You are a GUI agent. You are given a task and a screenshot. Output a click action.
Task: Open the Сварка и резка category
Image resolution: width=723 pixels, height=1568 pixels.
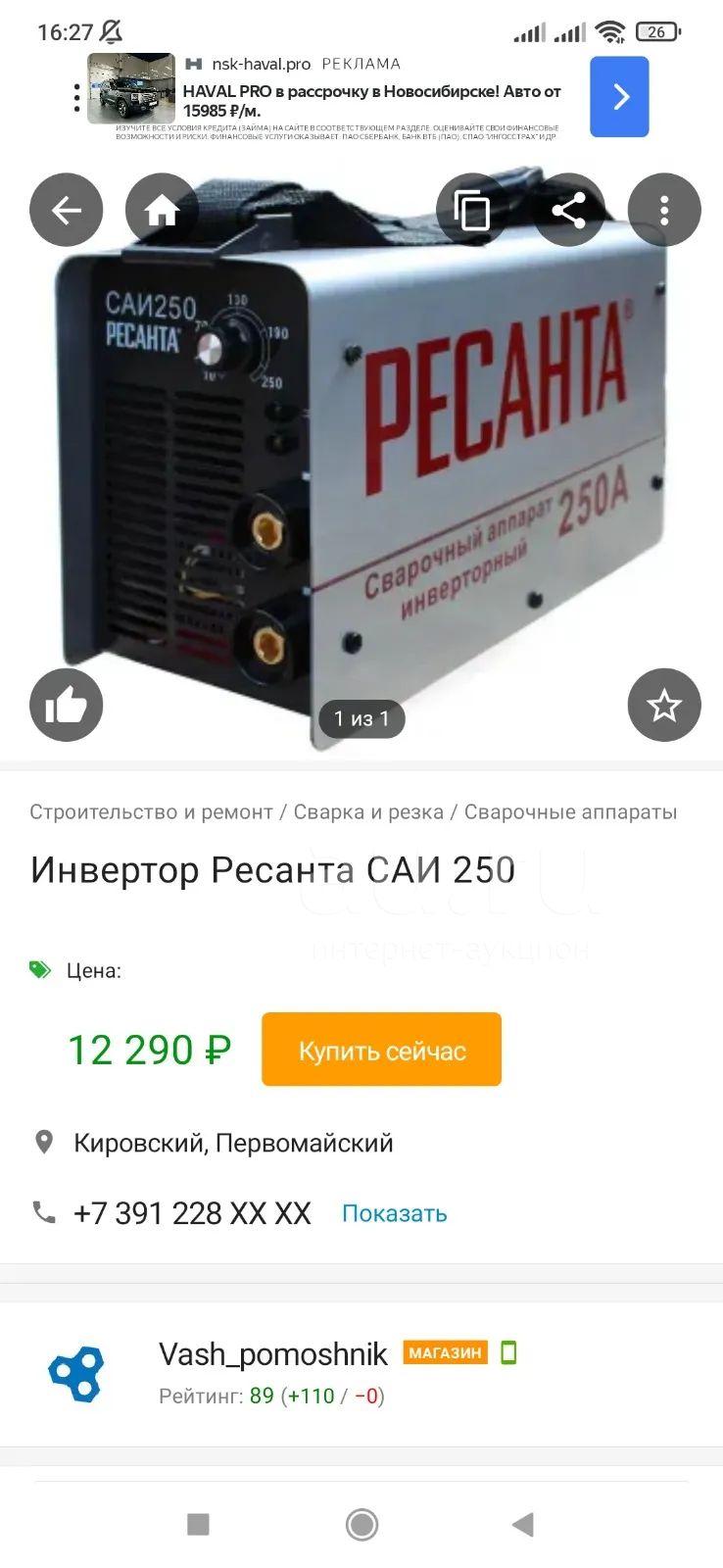coord(368,811)
